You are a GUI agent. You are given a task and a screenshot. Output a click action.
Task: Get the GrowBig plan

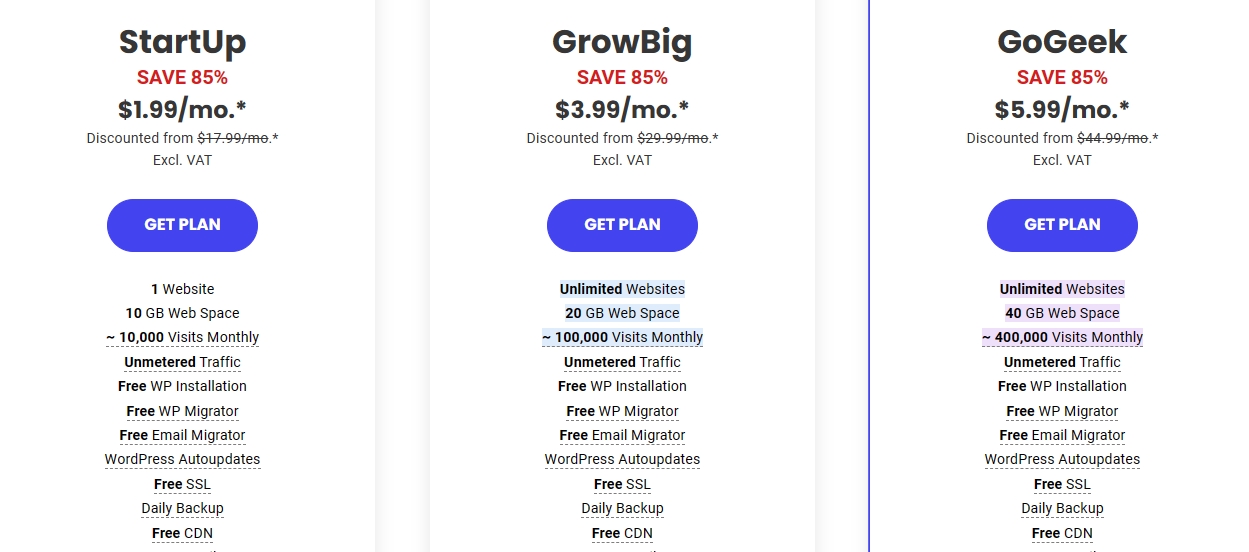[622, 225]
